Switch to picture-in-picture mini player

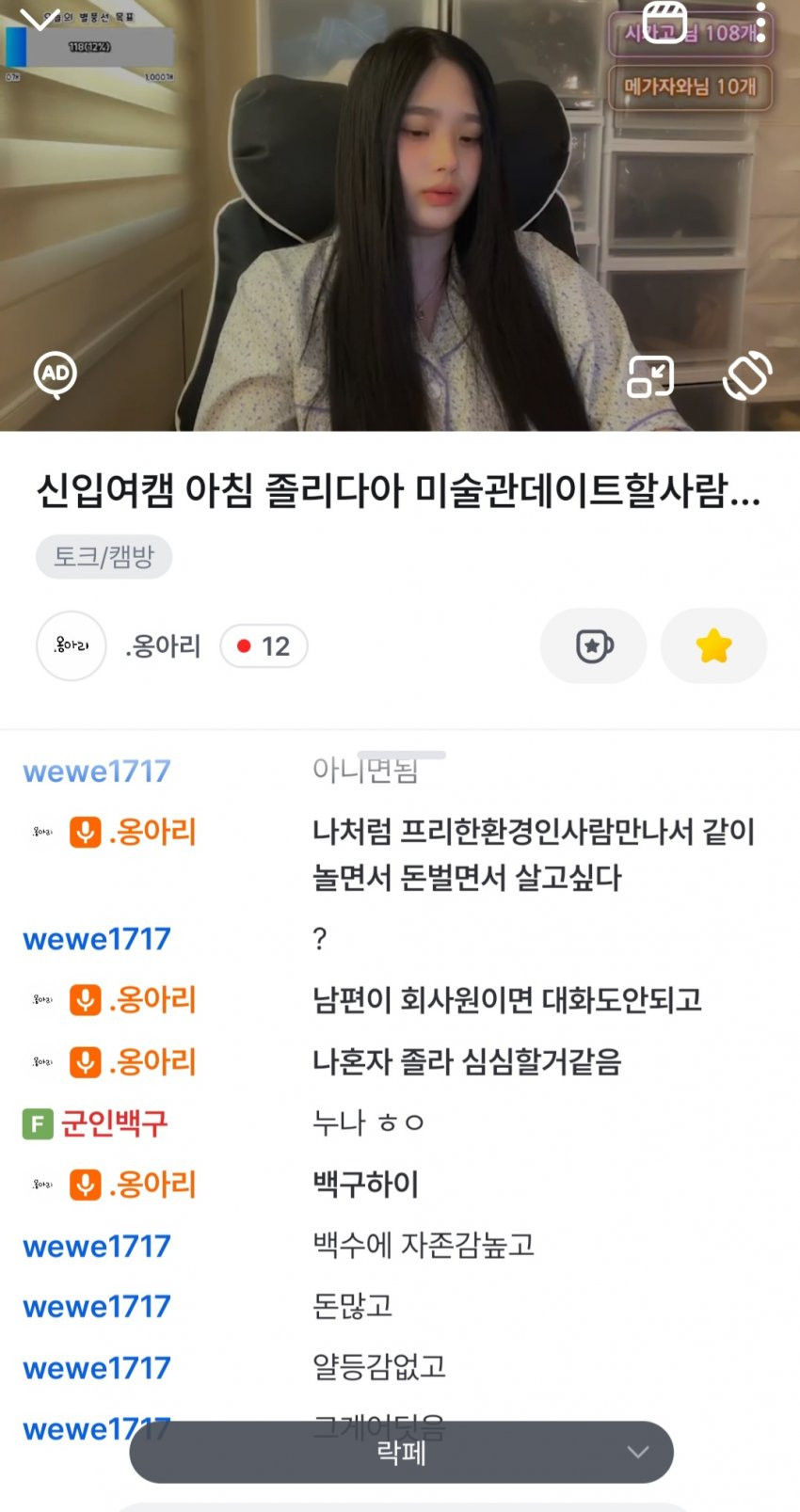pos(650,376)
